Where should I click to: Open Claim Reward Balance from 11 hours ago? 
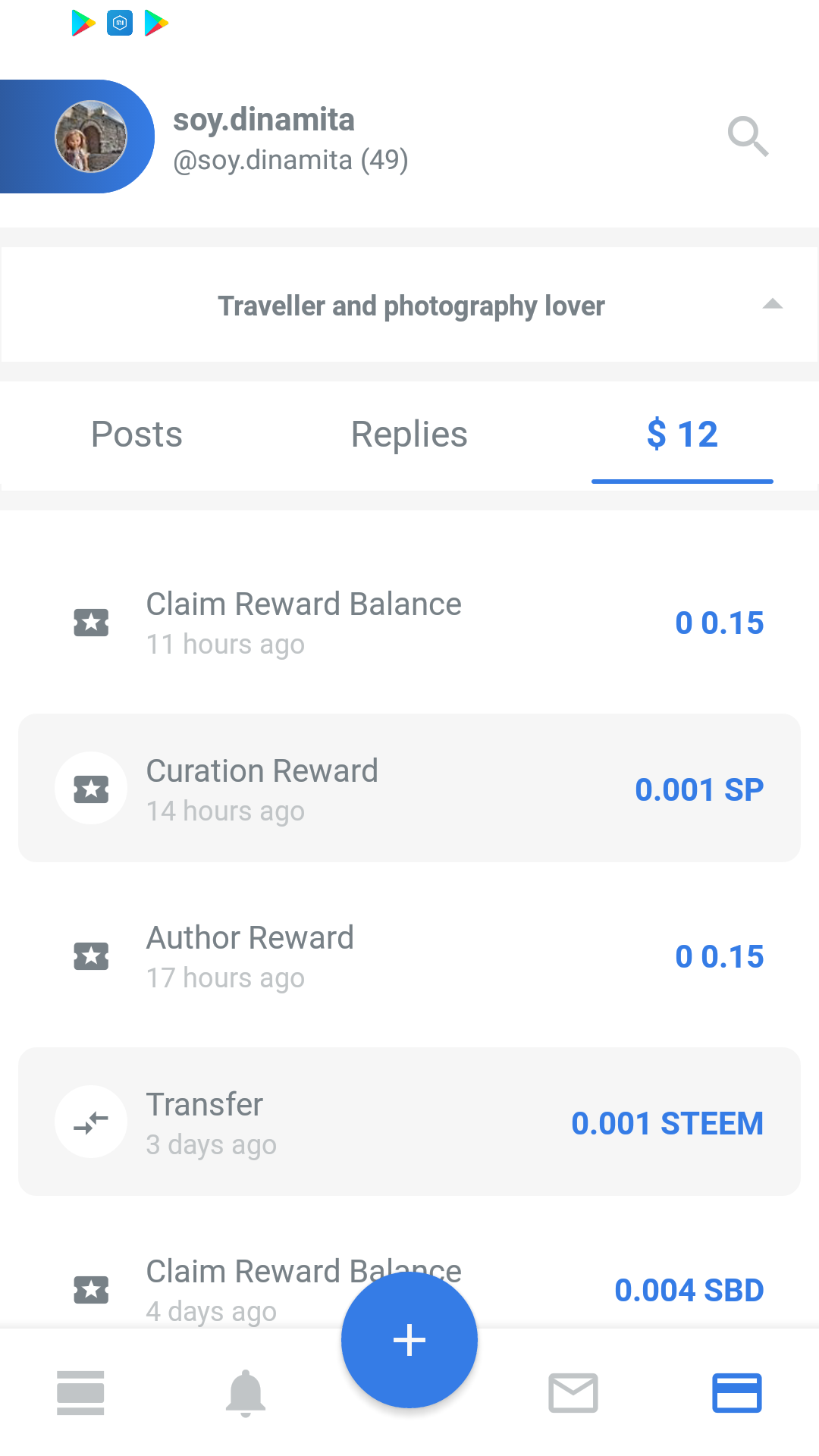coord(409,623)
